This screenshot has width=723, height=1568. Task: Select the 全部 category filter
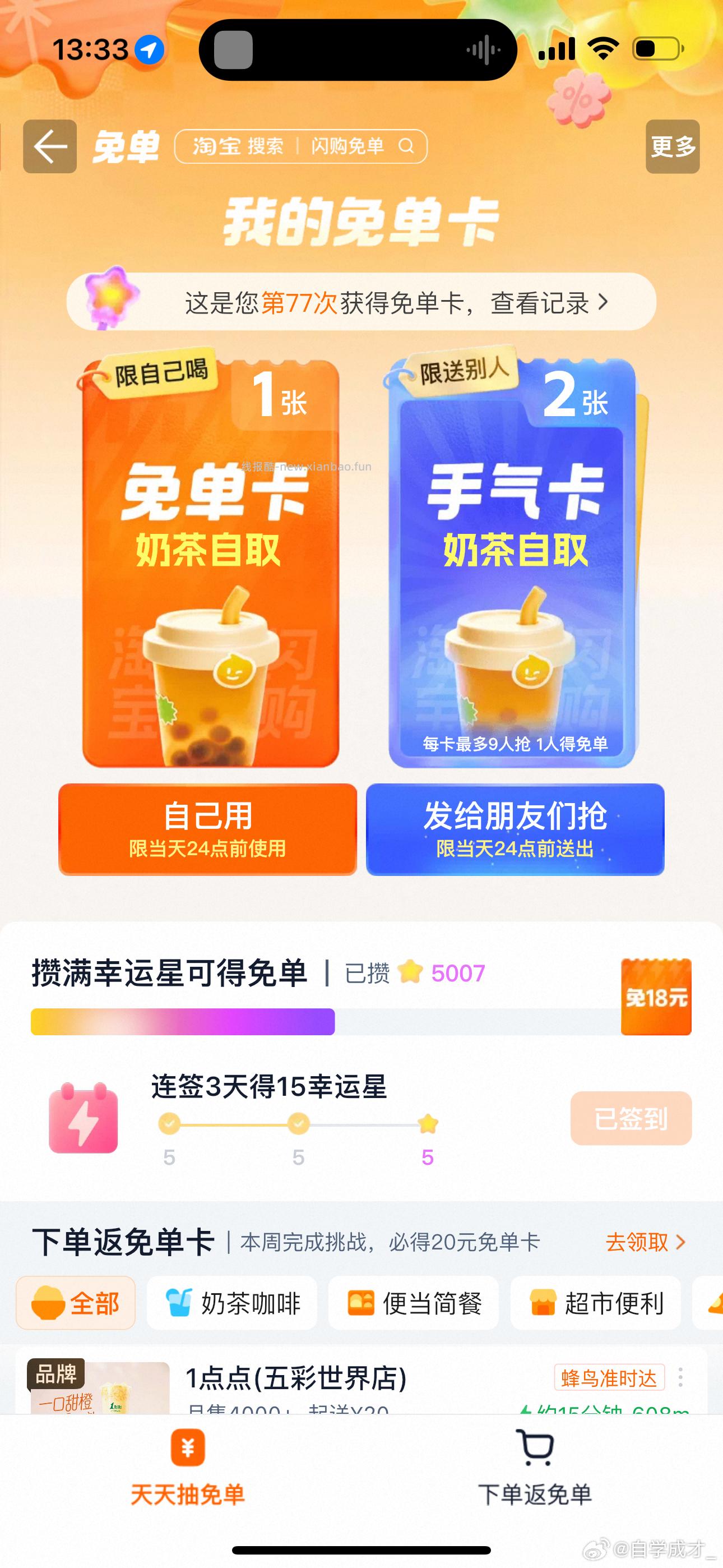click(76, 1304)
